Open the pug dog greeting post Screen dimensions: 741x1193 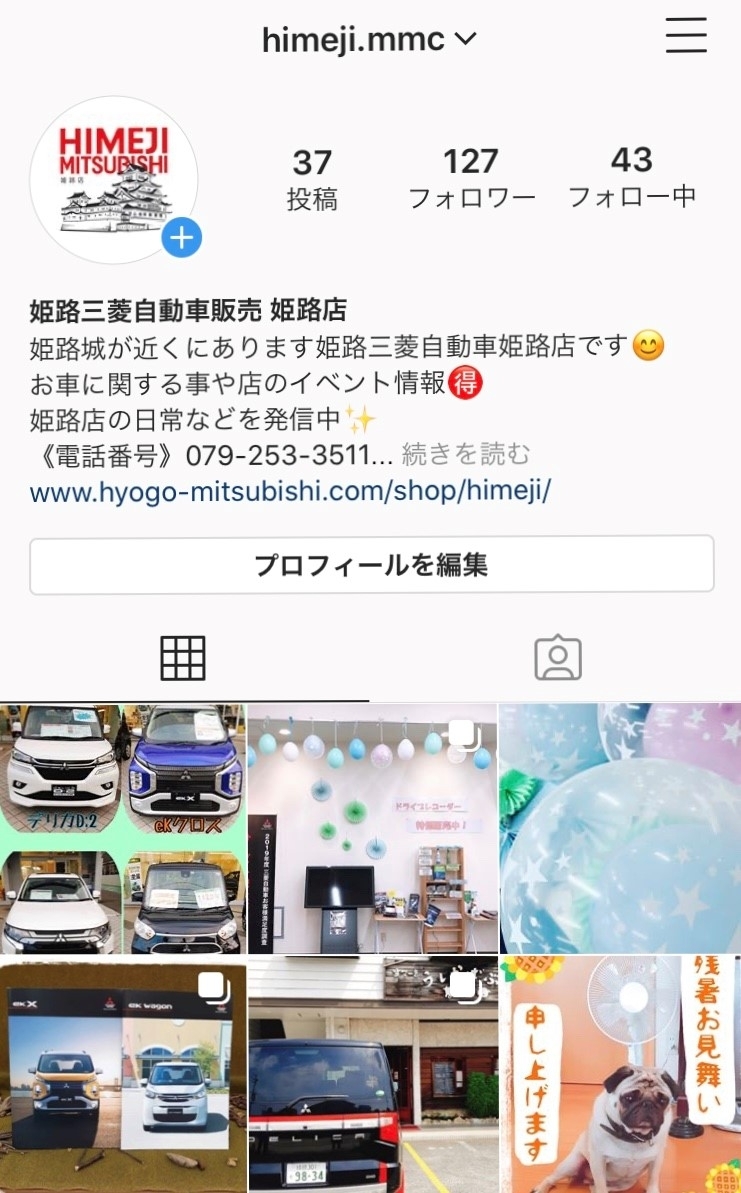[621, 1075]
